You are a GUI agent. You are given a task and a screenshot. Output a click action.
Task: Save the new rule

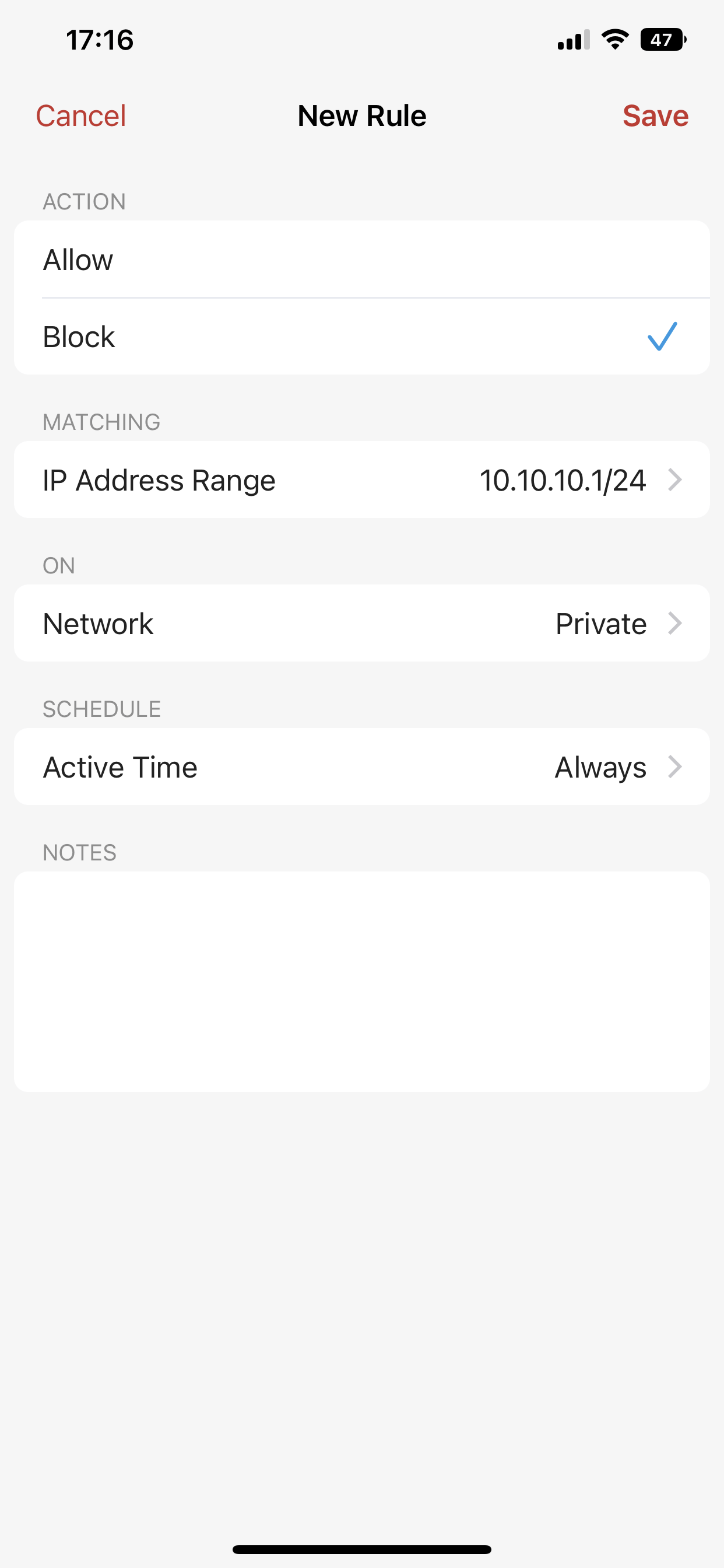click(x=655, y=116)
